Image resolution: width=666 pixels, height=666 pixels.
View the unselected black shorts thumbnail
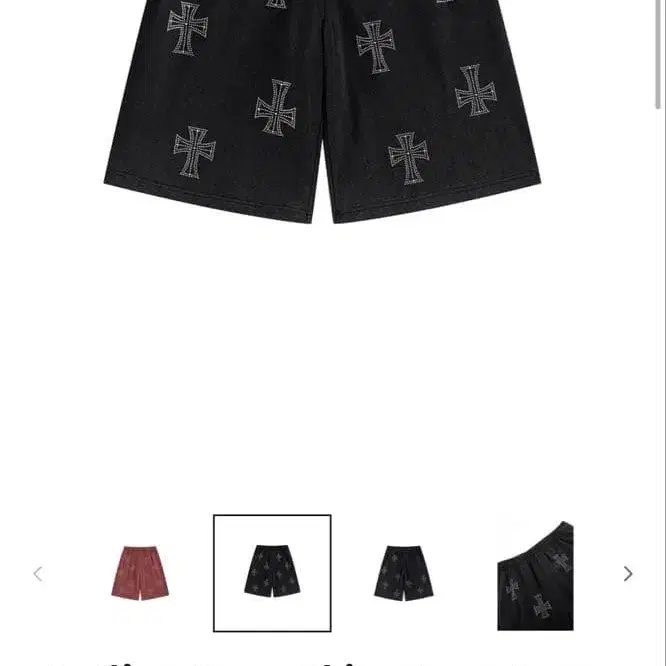404,573
